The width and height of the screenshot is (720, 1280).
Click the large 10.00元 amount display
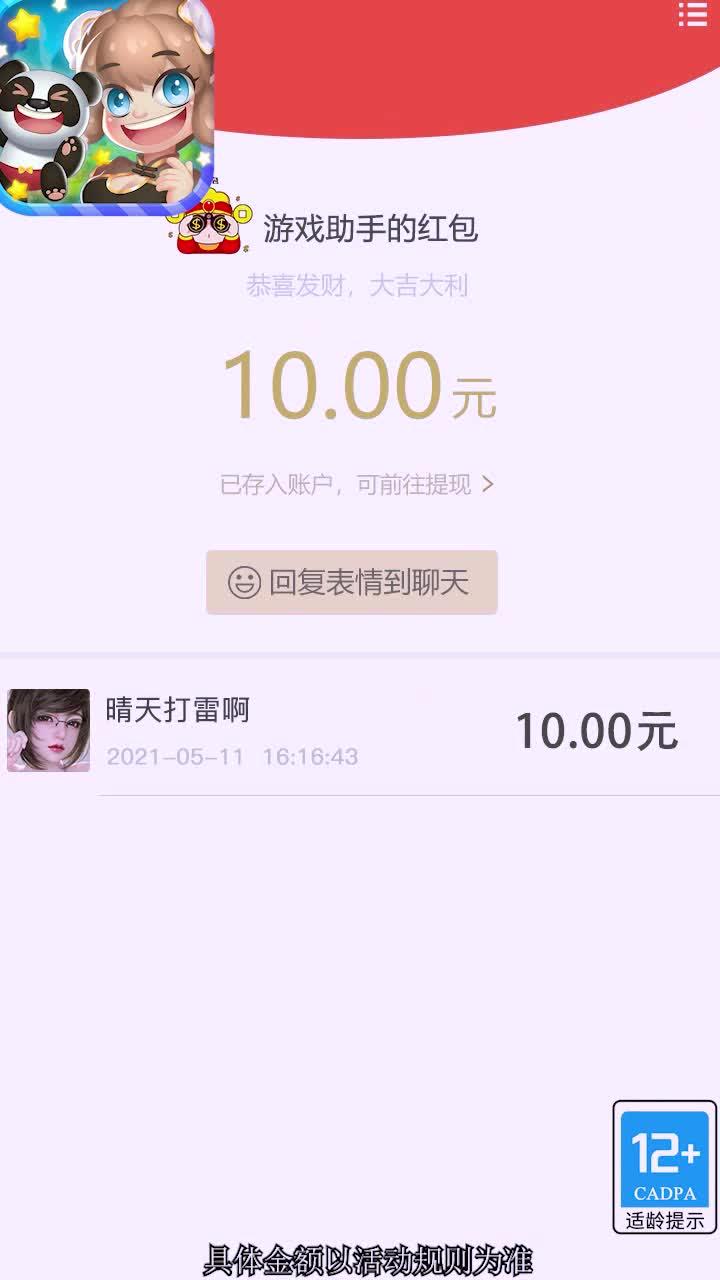click(x=360, y=385)
